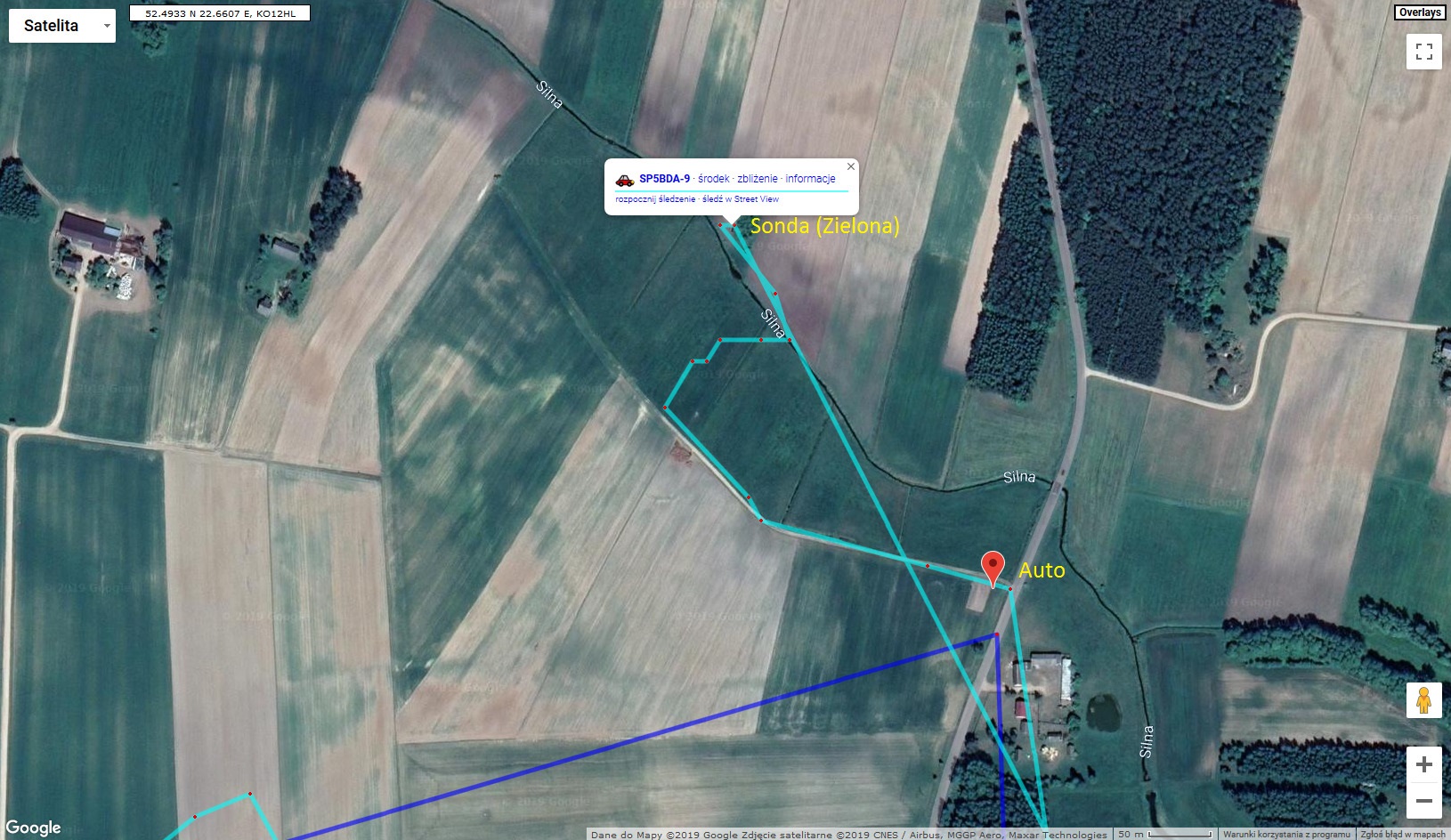Open the Overlays button
This screenshot has height=840, width=1451.
point(1419,12)
